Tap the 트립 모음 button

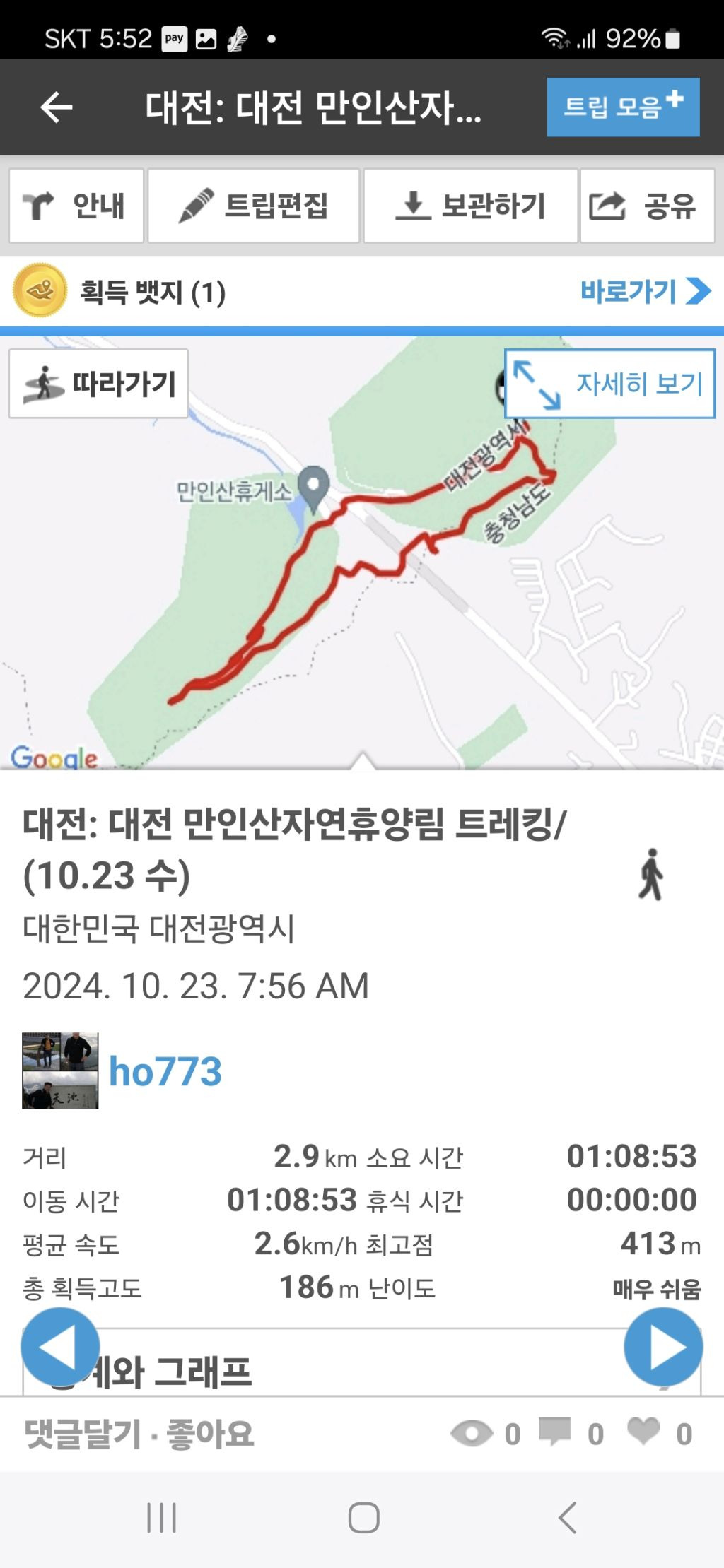click(x=622, y=107)
